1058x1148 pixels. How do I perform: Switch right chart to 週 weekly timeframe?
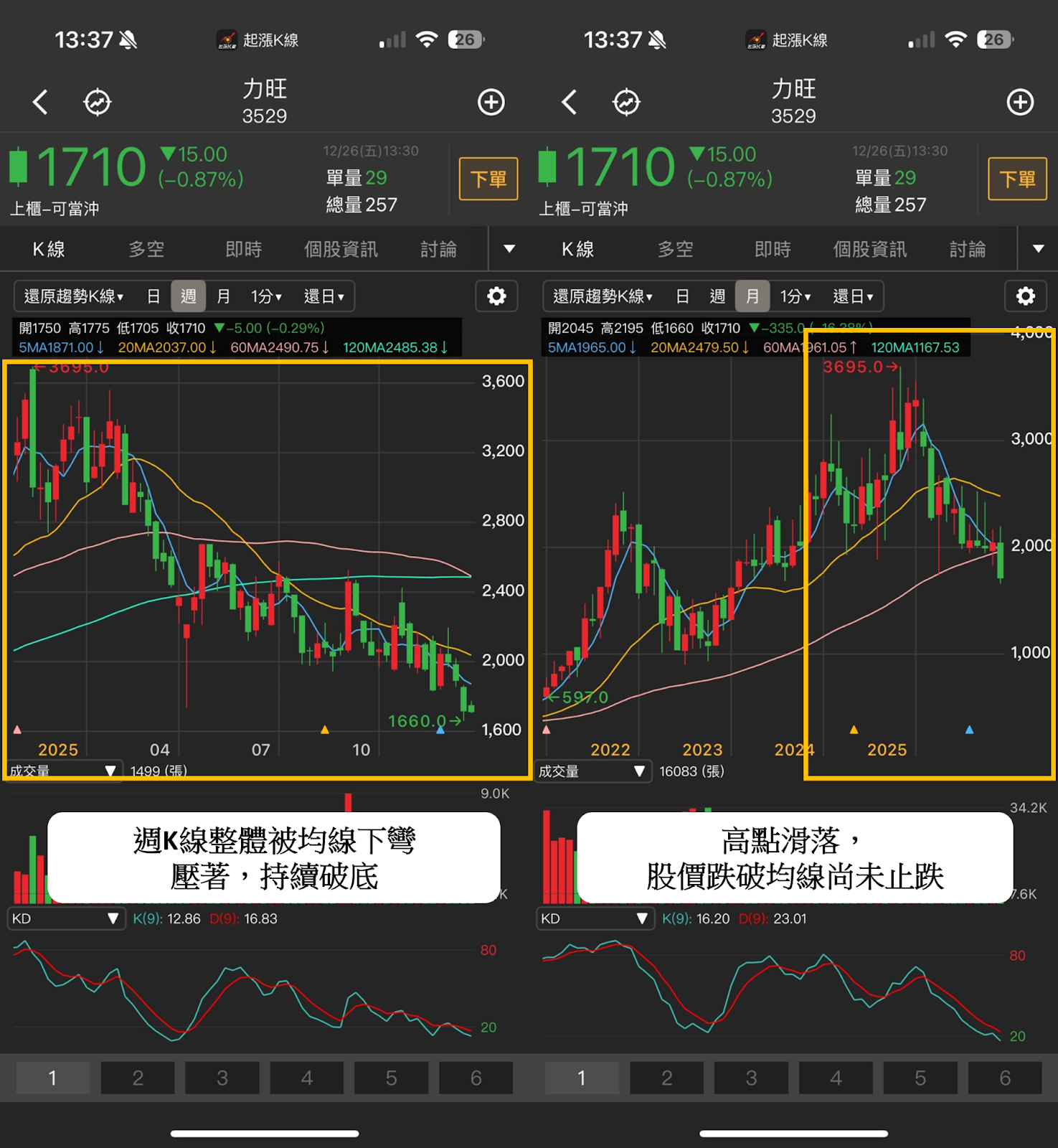717,296
